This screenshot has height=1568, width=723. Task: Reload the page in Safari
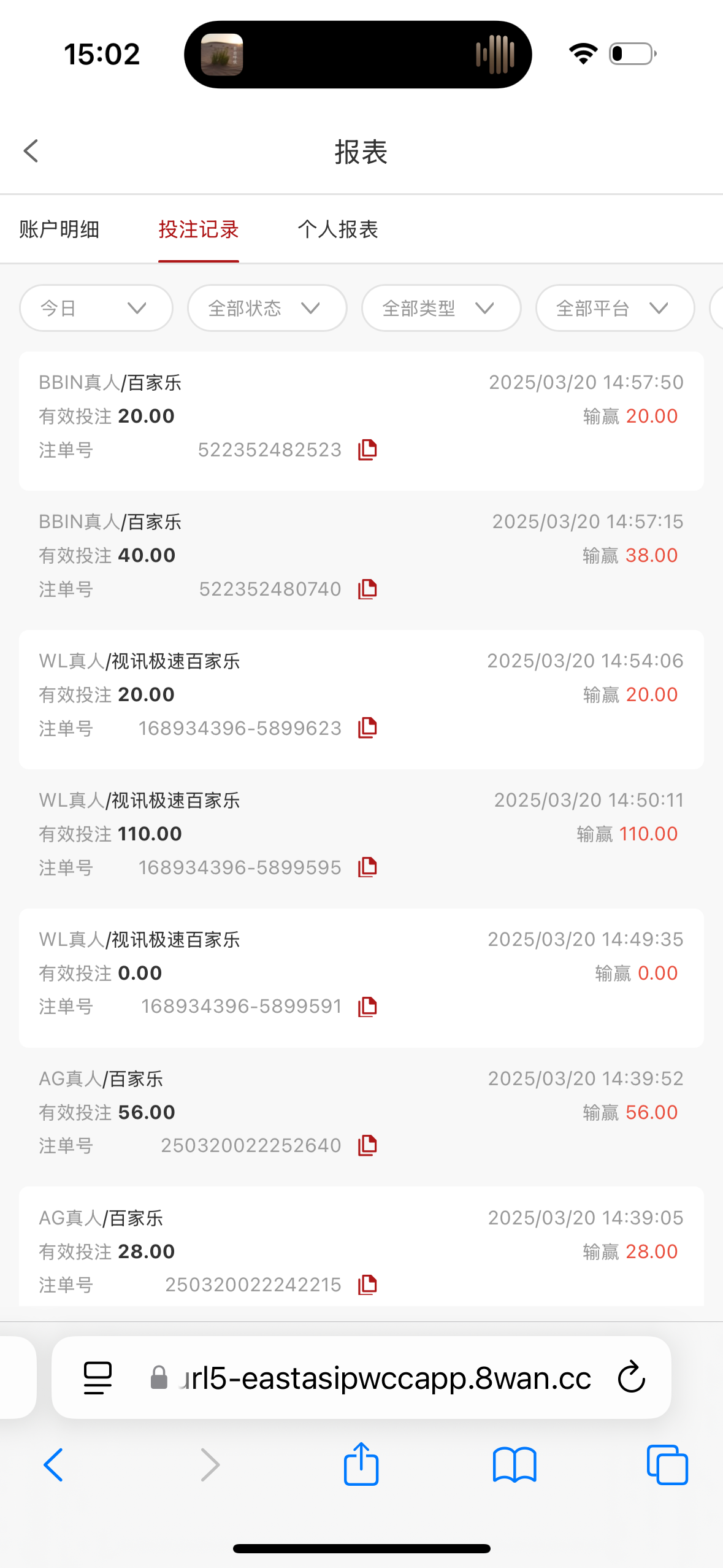point(631,1378)
